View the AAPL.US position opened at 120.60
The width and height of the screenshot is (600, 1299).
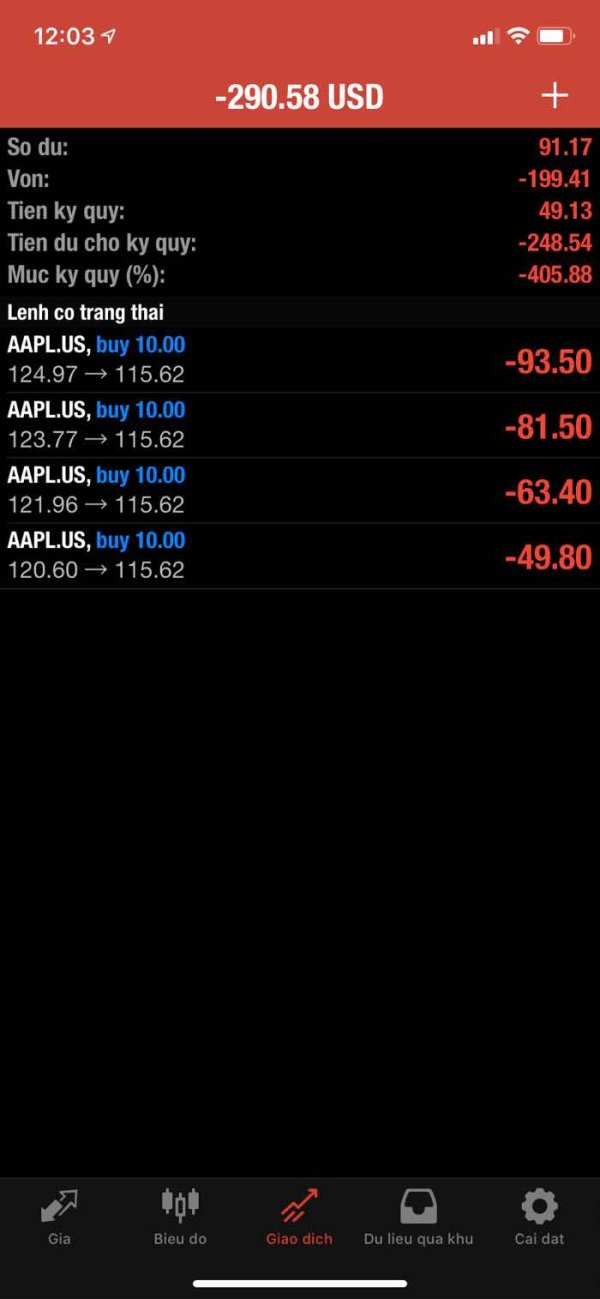pyautogui.click(x=300, y=555)
